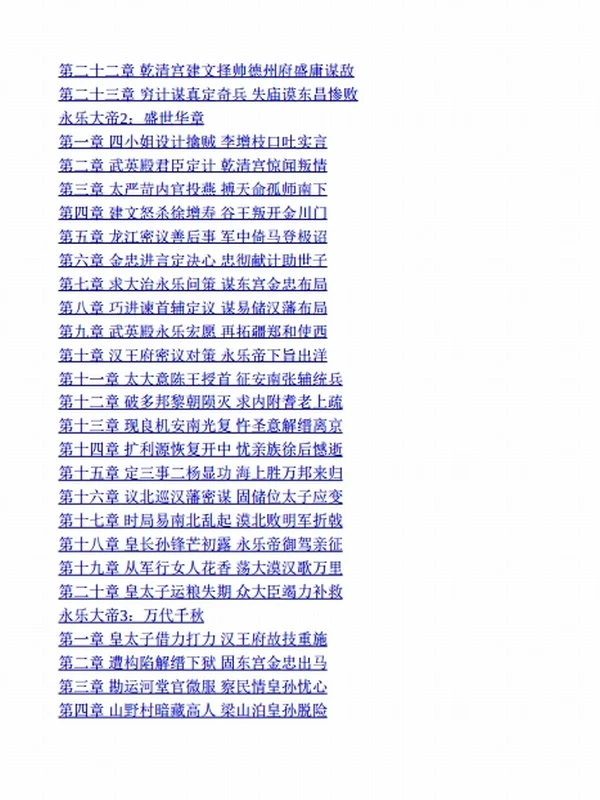Select 第十三章 现良机安南光复

click(x=201, y=426)
